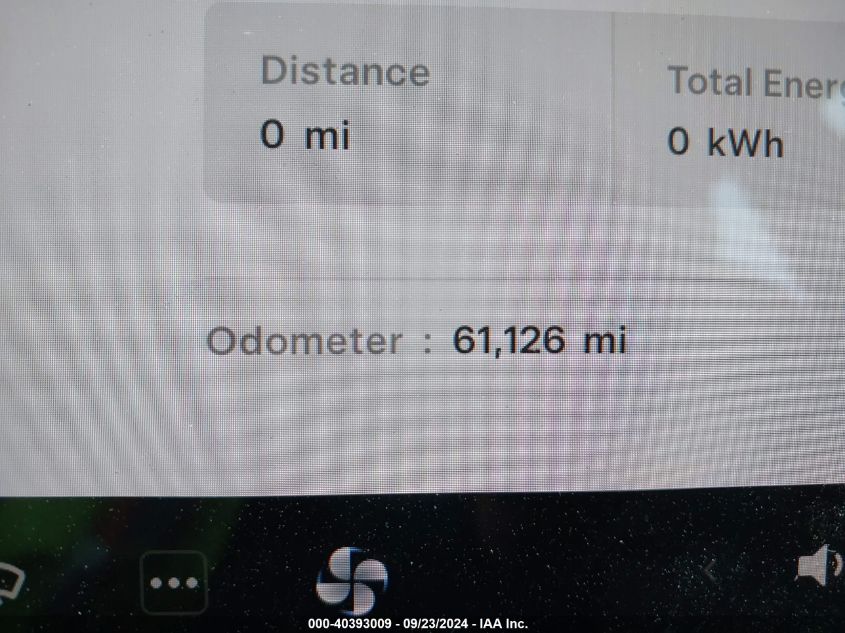Open the climate fan controls
The width and height of the screenshot is (845, 633).
351,580
